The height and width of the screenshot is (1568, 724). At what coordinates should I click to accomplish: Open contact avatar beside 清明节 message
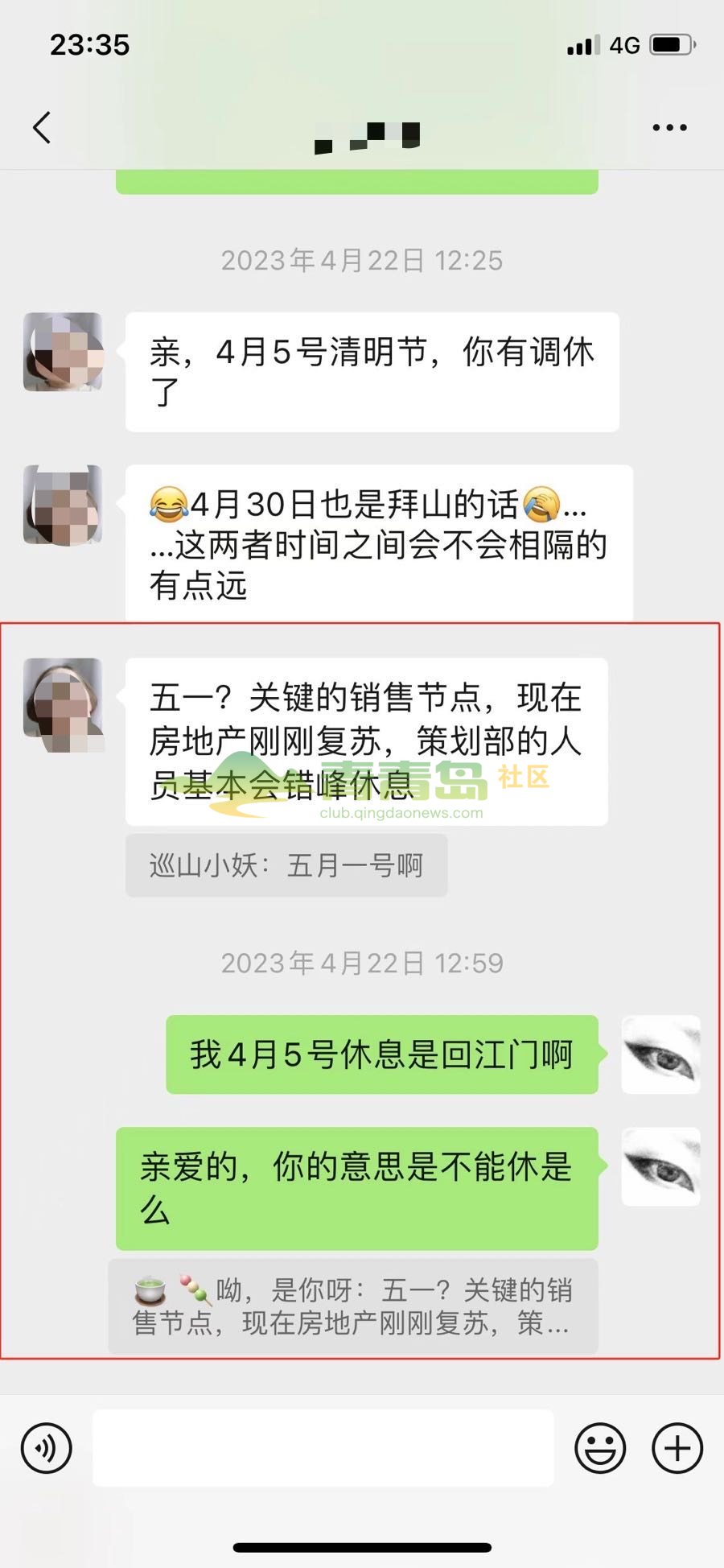point(63,352)
